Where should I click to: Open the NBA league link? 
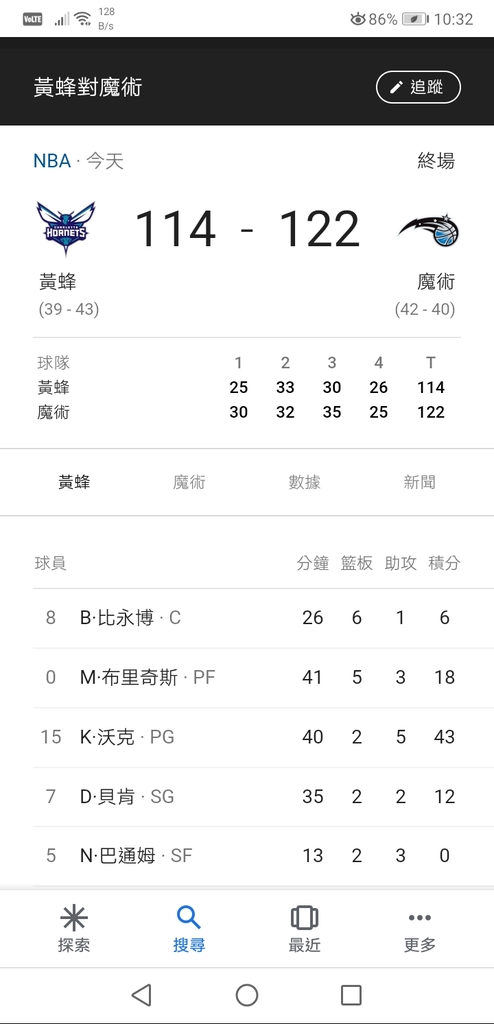(x=52, y=161)
